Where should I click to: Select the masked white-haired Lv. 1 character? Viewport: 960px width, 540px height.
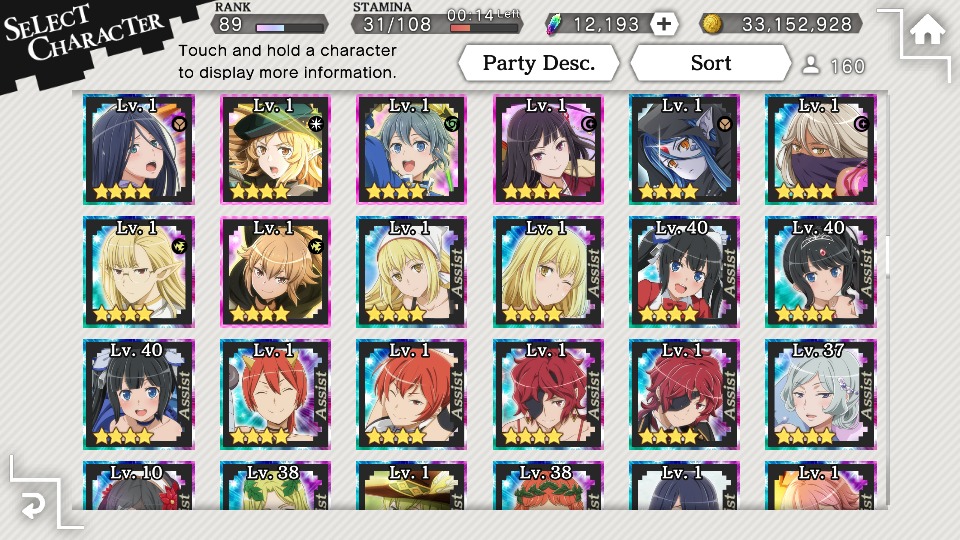pos(820,150)
